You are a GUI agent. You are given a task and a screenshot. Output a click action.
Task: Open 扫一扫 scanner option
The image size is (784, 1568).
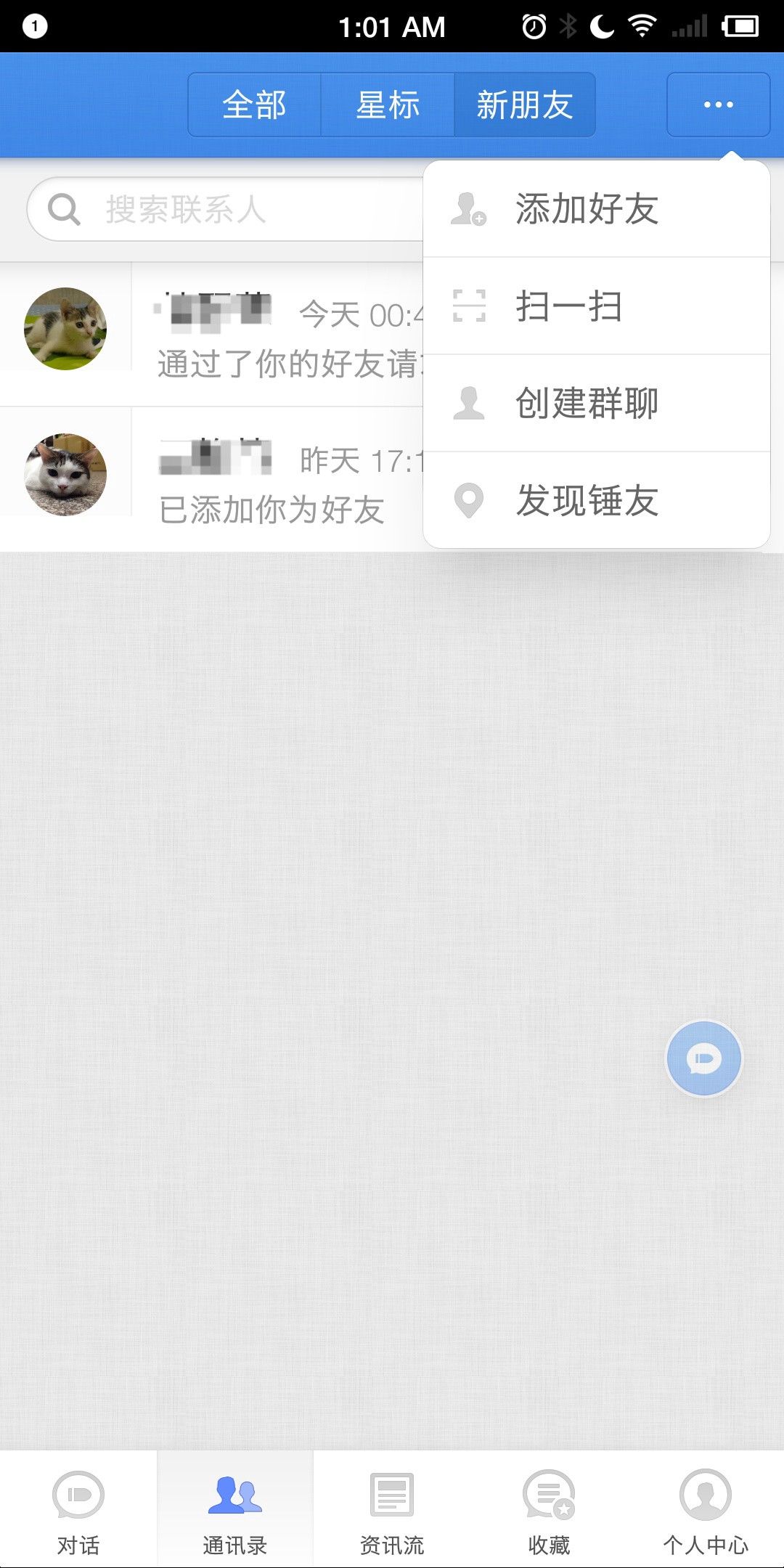[568, 306]
